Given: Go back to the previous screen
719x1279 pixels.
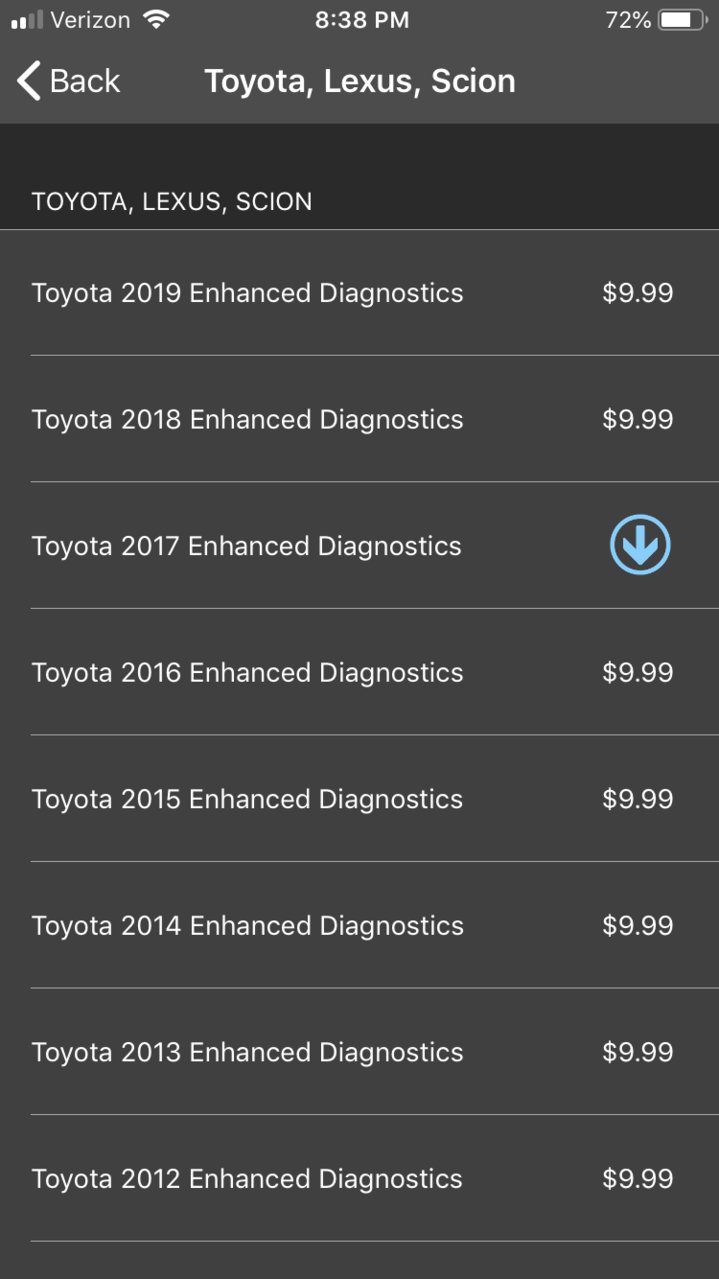Looking at the screenshot, I should point(68,81).
